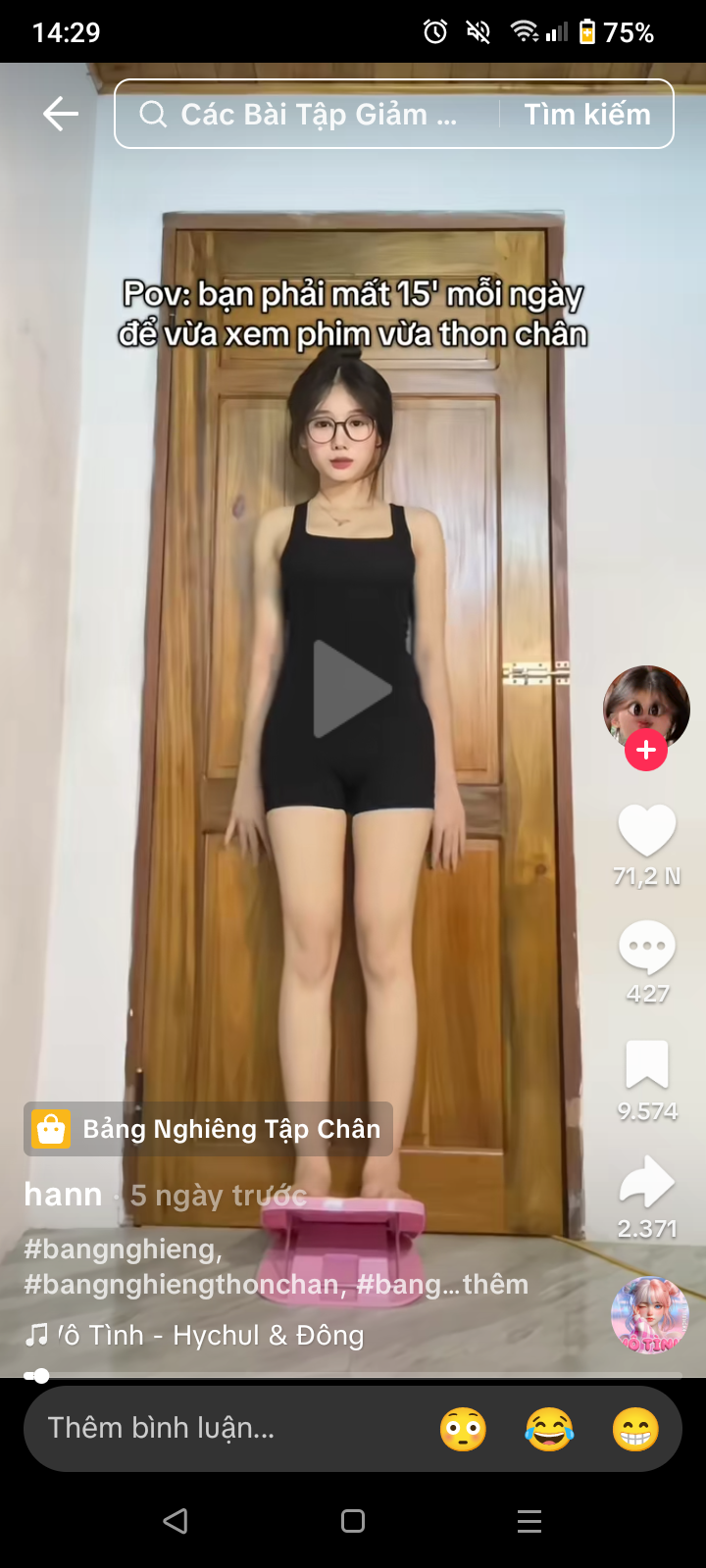Expand the caption with "thêm"
The width and height of the screenshot is (706, 1568).
coord(495,1284)
